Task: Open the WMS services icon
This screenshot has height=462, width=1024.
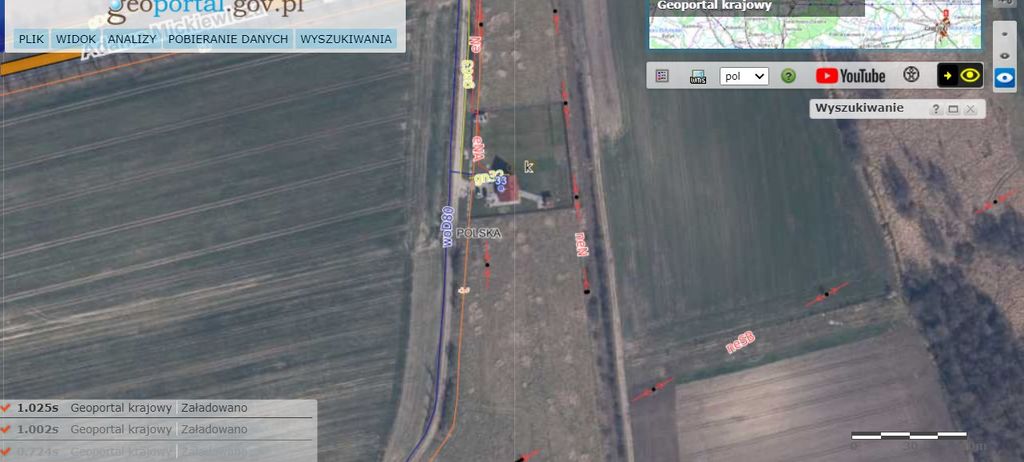Action: [698, 76]
